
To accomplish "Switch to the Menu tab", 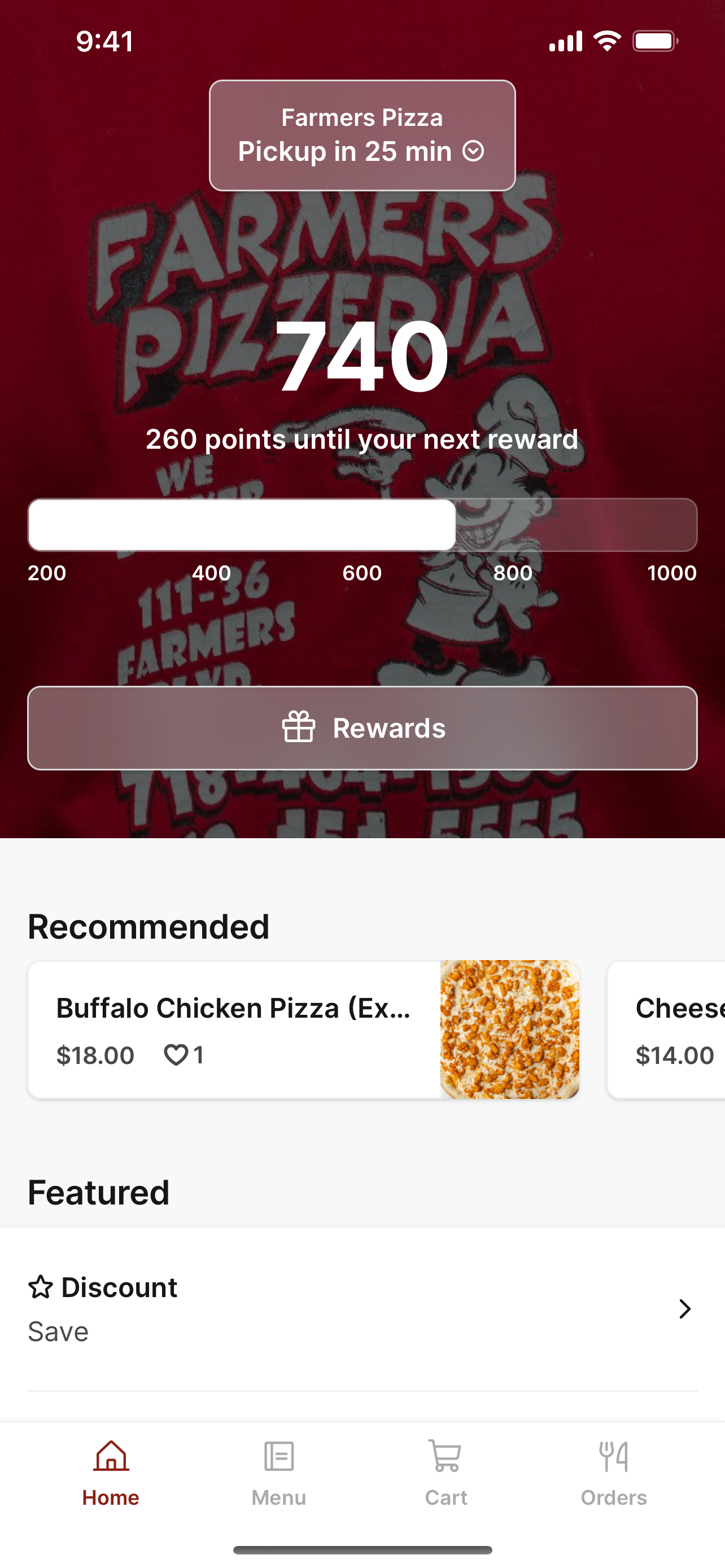I will click(x=279, y=1473).
